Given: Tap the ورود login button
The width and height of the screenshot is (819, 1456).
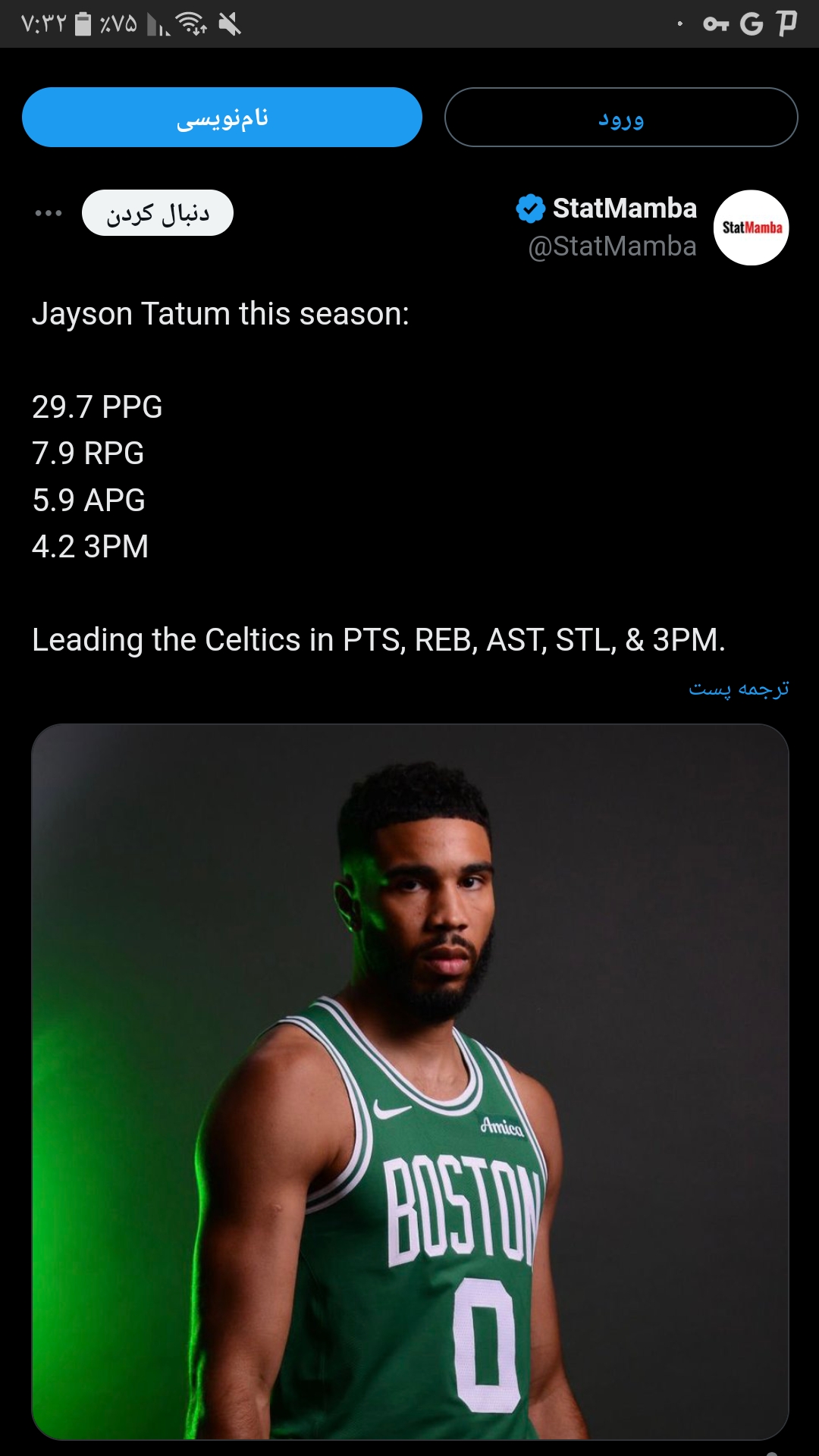Looking at the screenshot, I should pos(621,118).
